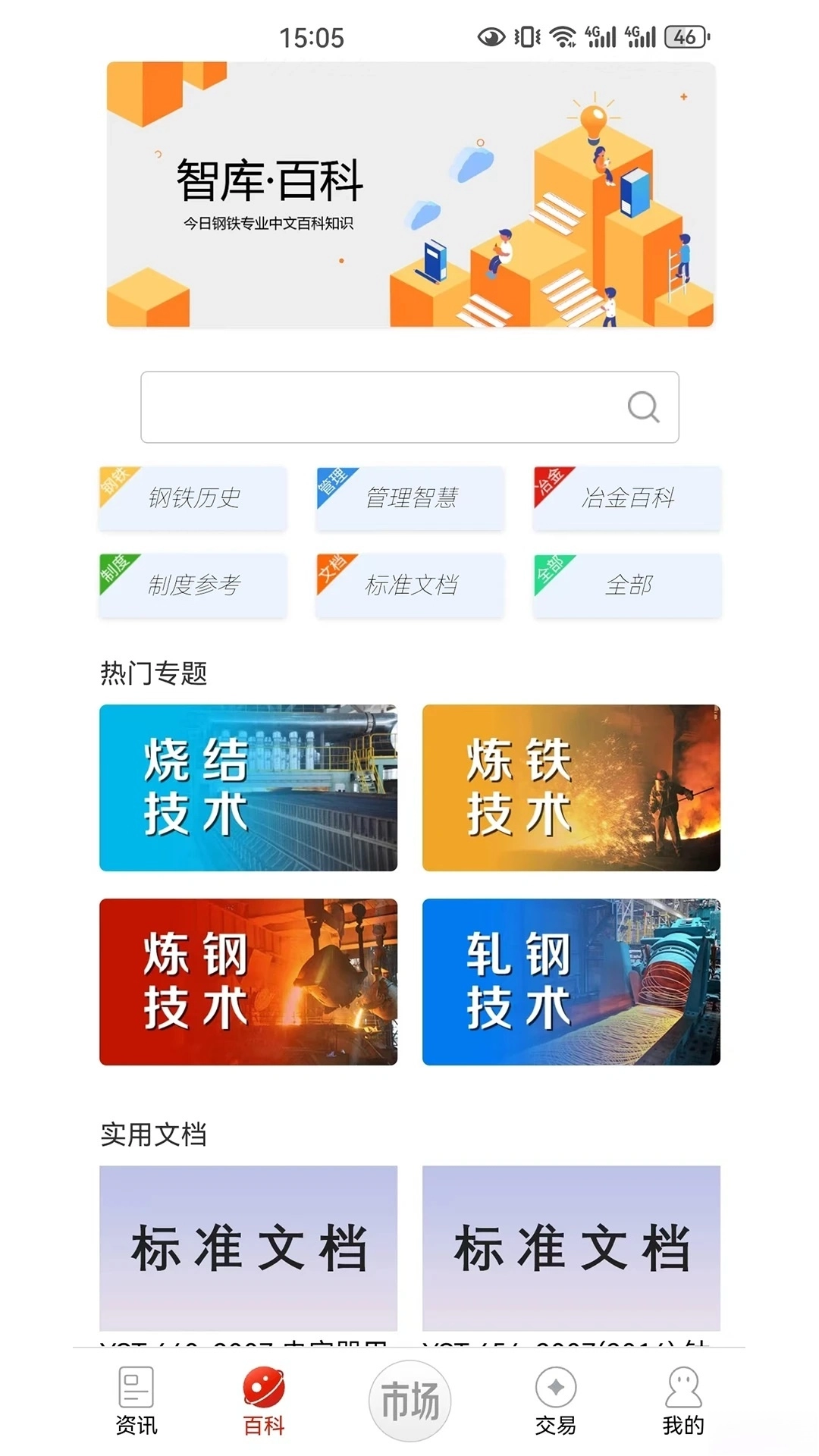Open the 烧结技术 topic card

point(247,789)
